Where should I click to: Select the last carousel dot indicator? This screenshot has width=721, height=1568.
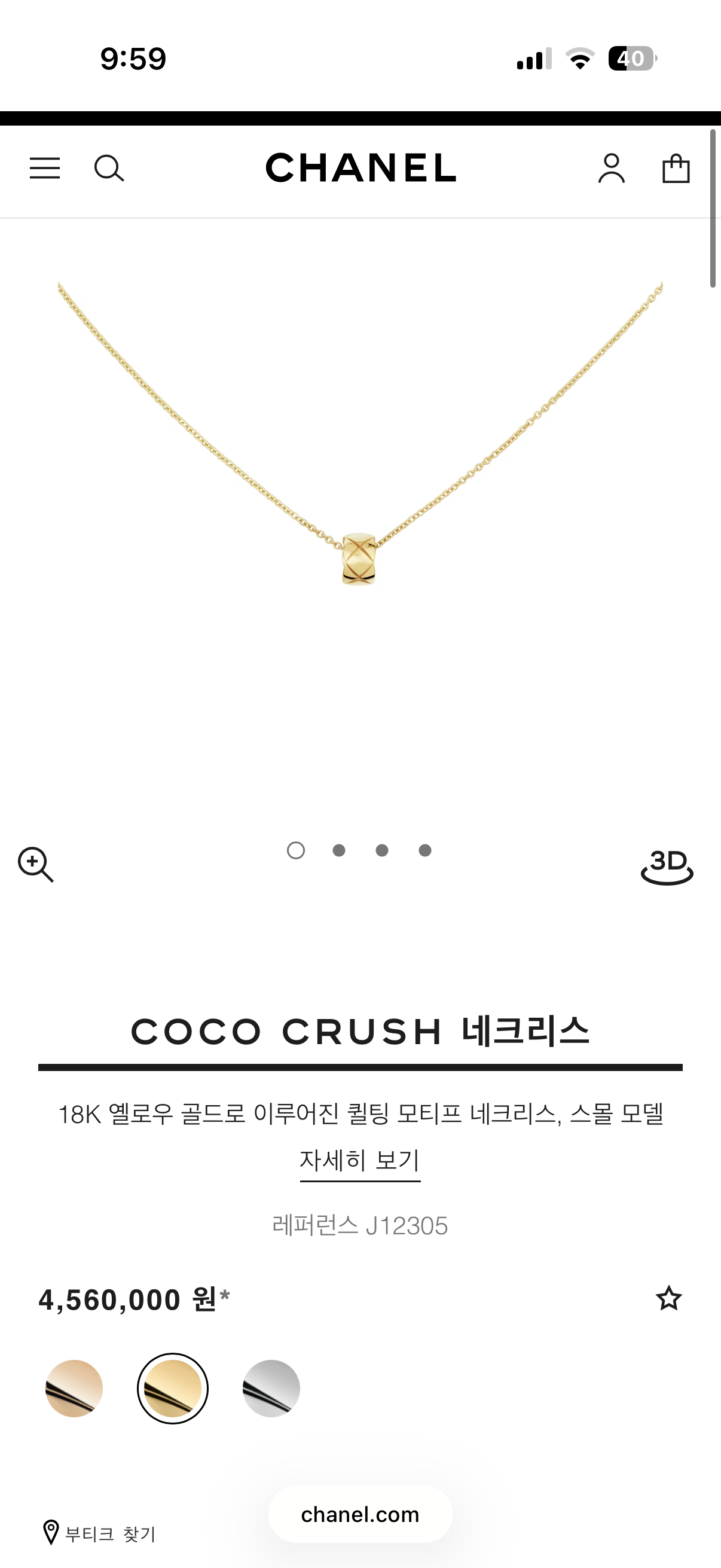click(x=424, y=850)
